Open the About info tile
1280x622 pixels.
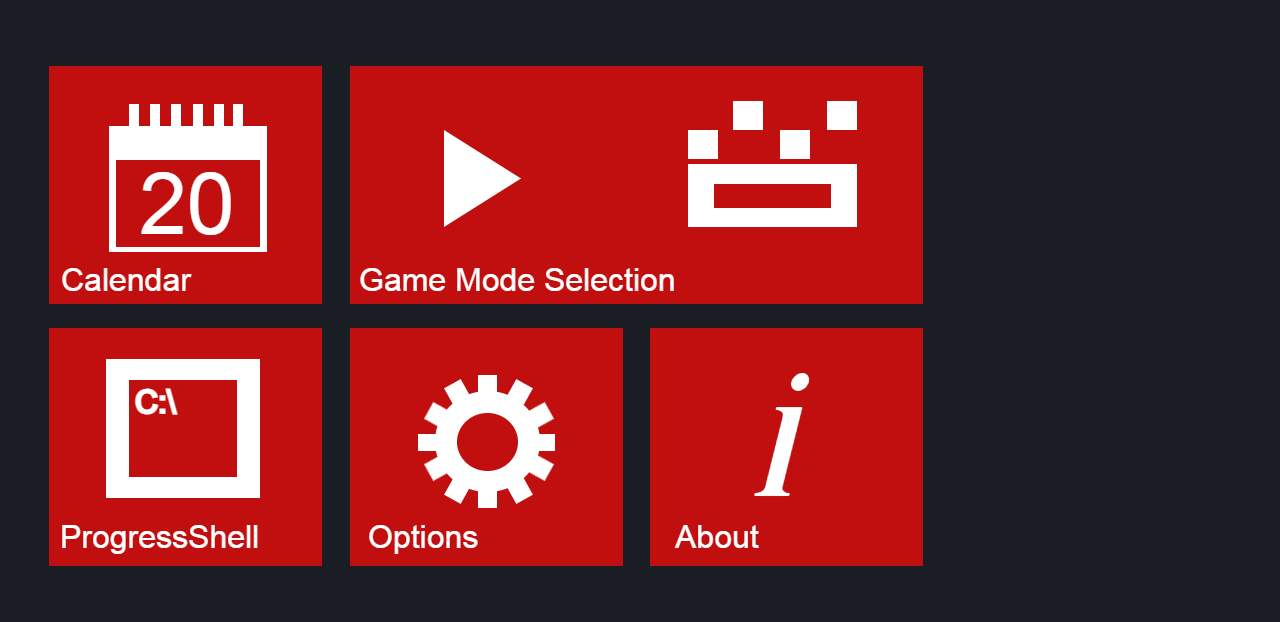786,446
